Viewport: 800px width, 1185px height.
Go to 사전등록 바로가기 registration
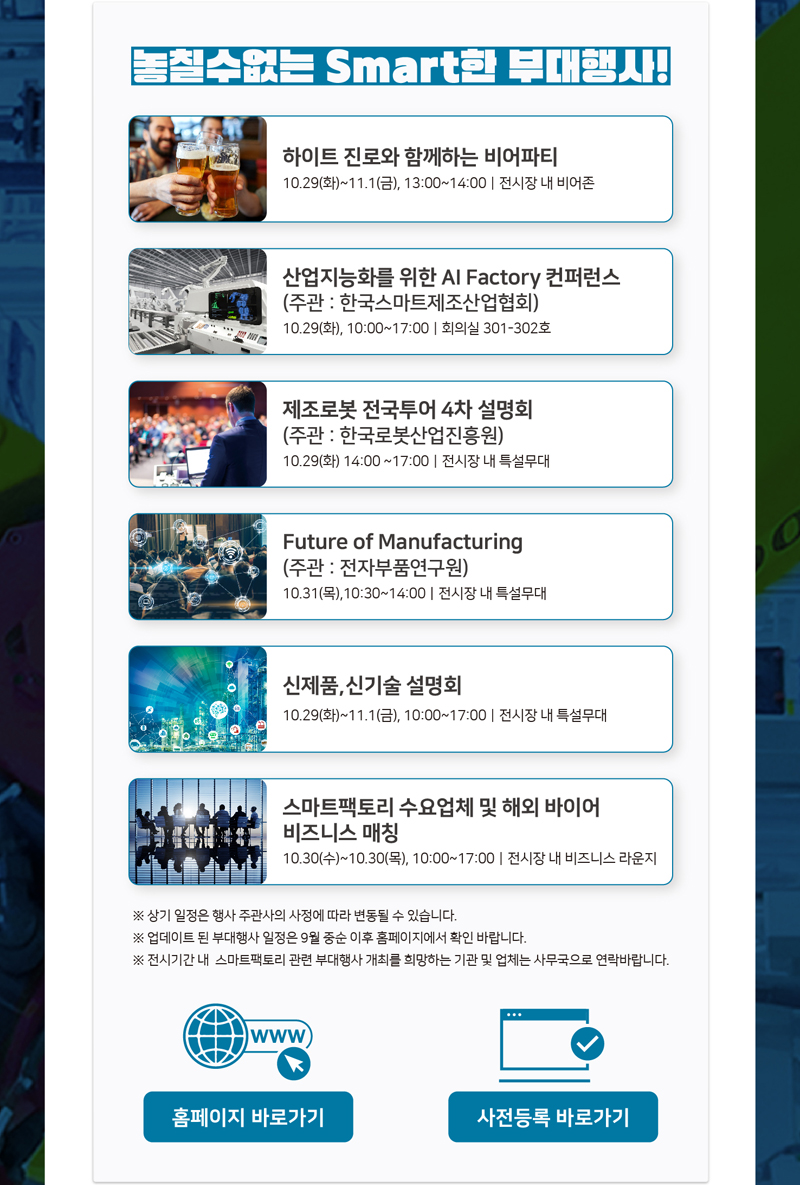click(x=553, y=1116)
